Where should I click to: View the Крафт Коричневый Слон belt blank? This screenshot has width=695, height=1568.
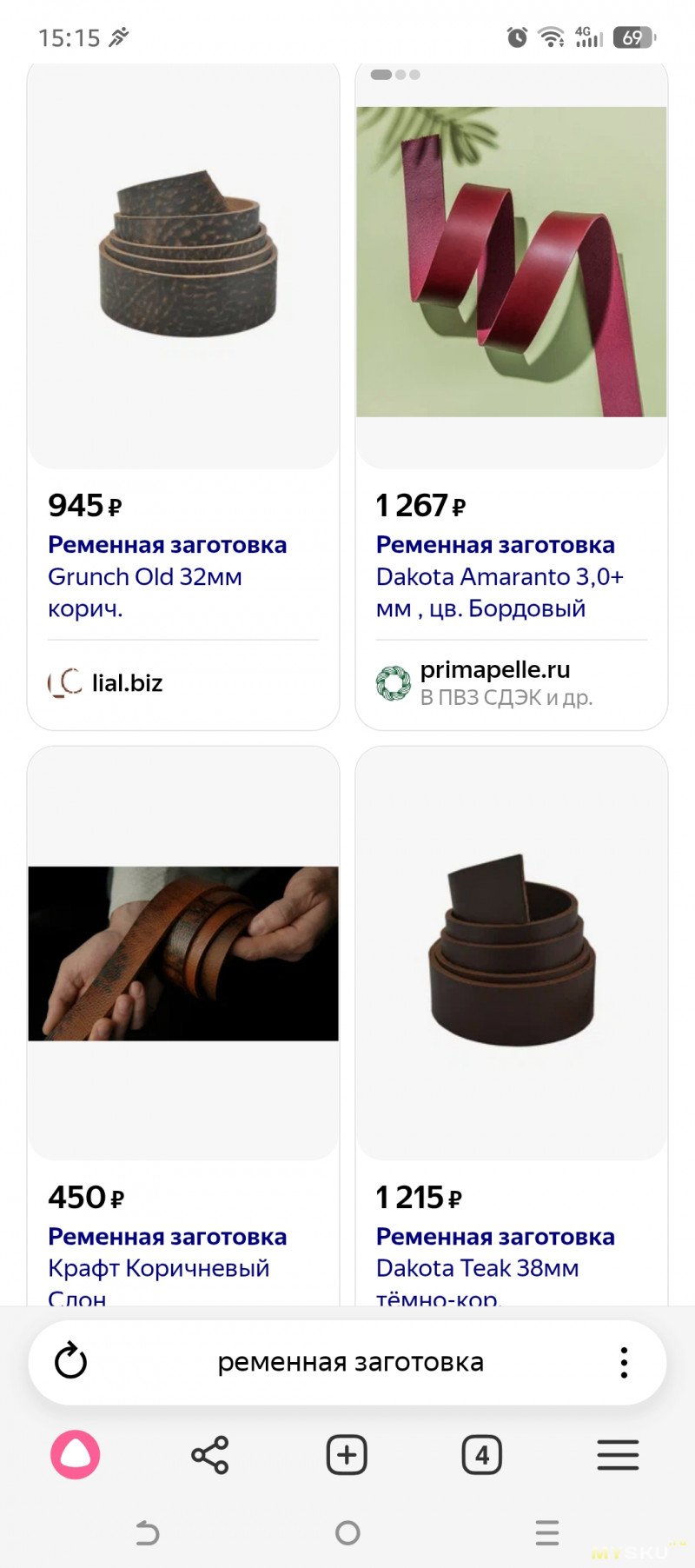click(167, 1252)
